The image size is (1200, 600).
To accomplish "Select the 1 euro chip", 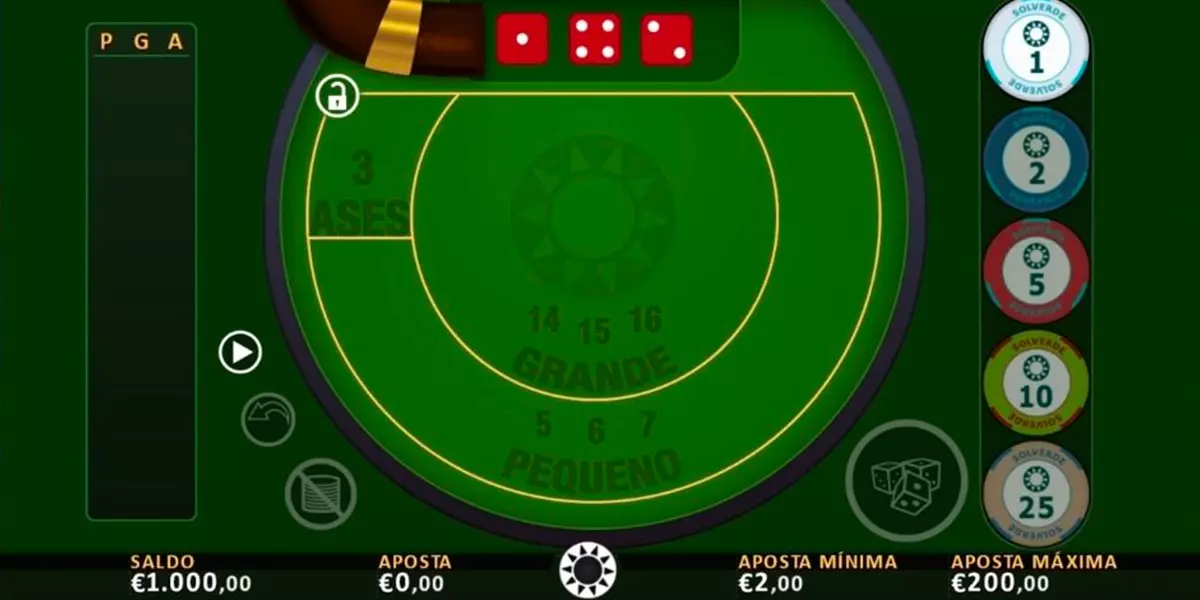I will pyautogui.click(x=1035, y=49).
